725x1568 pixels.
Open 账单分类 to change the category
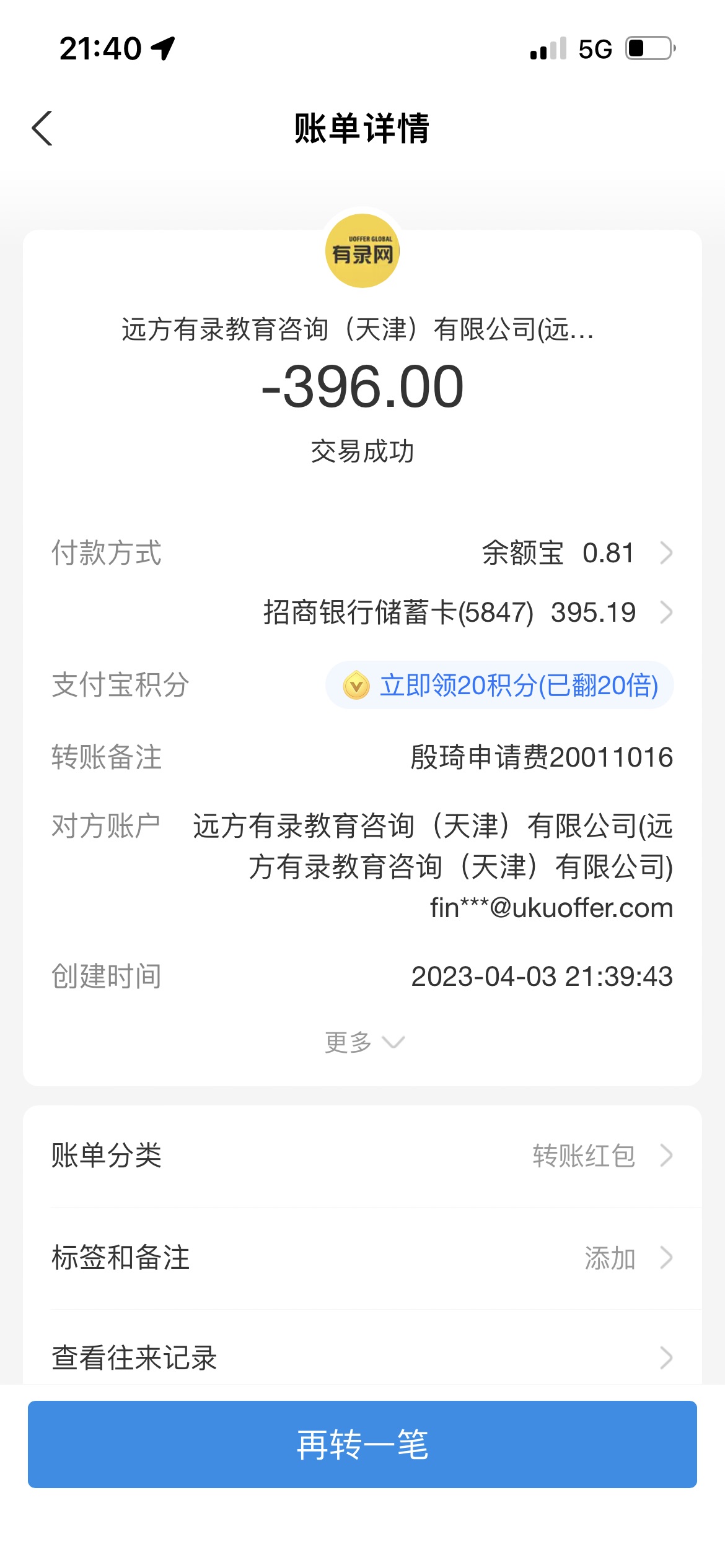[362, 1156]
